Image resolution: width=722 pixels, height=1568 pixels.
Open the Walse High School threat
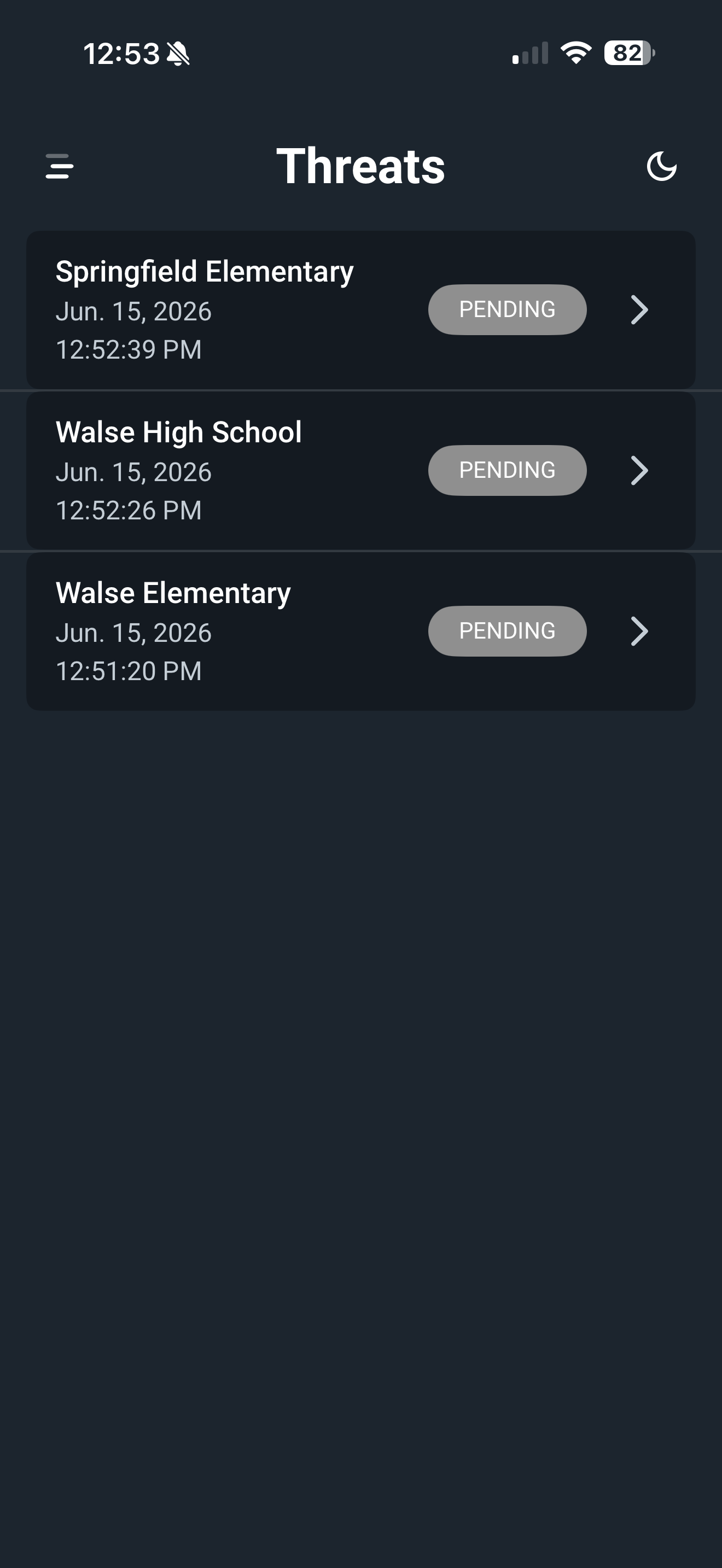pyautogui.click(x=361, y=471)
